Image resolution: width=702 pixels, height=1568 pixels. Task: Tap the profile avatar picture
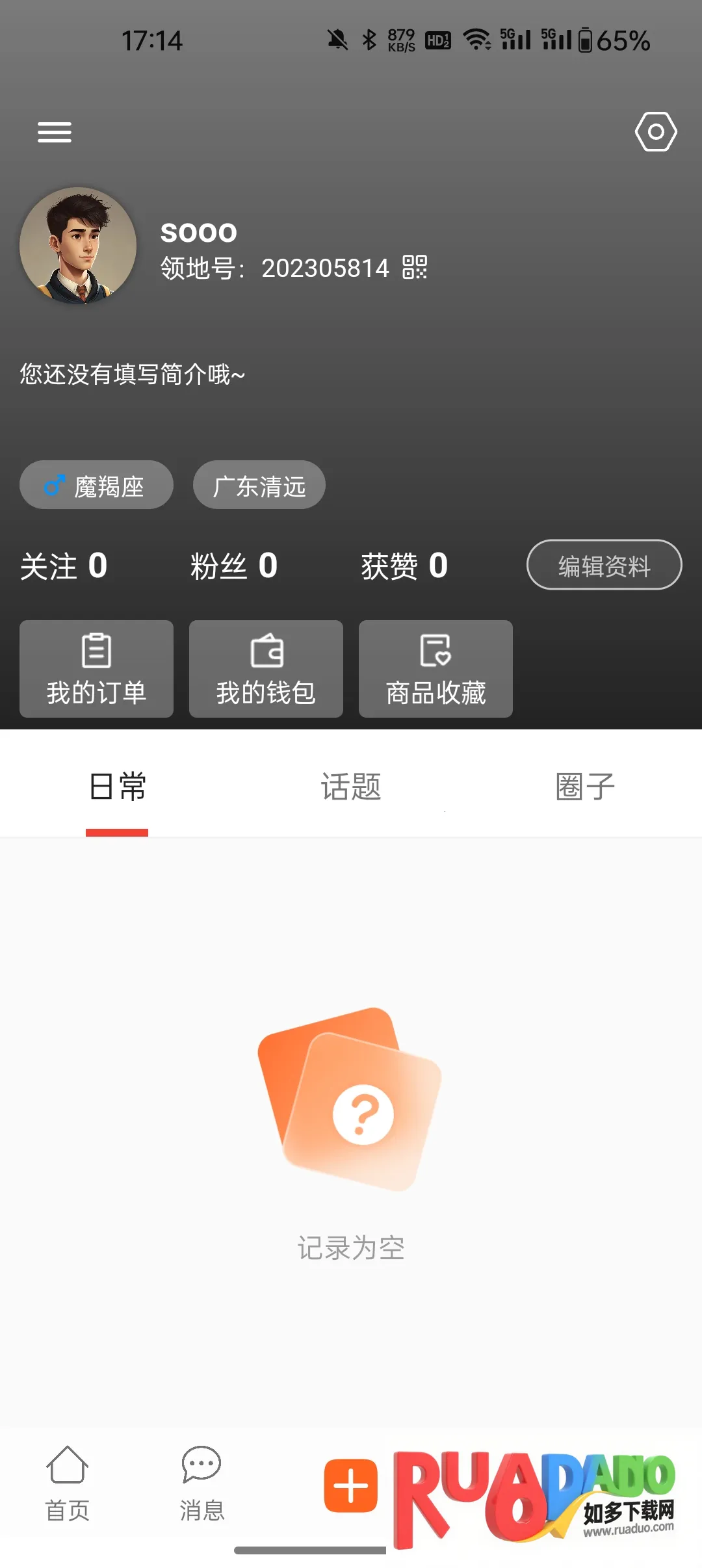click(x=78, y=246)
